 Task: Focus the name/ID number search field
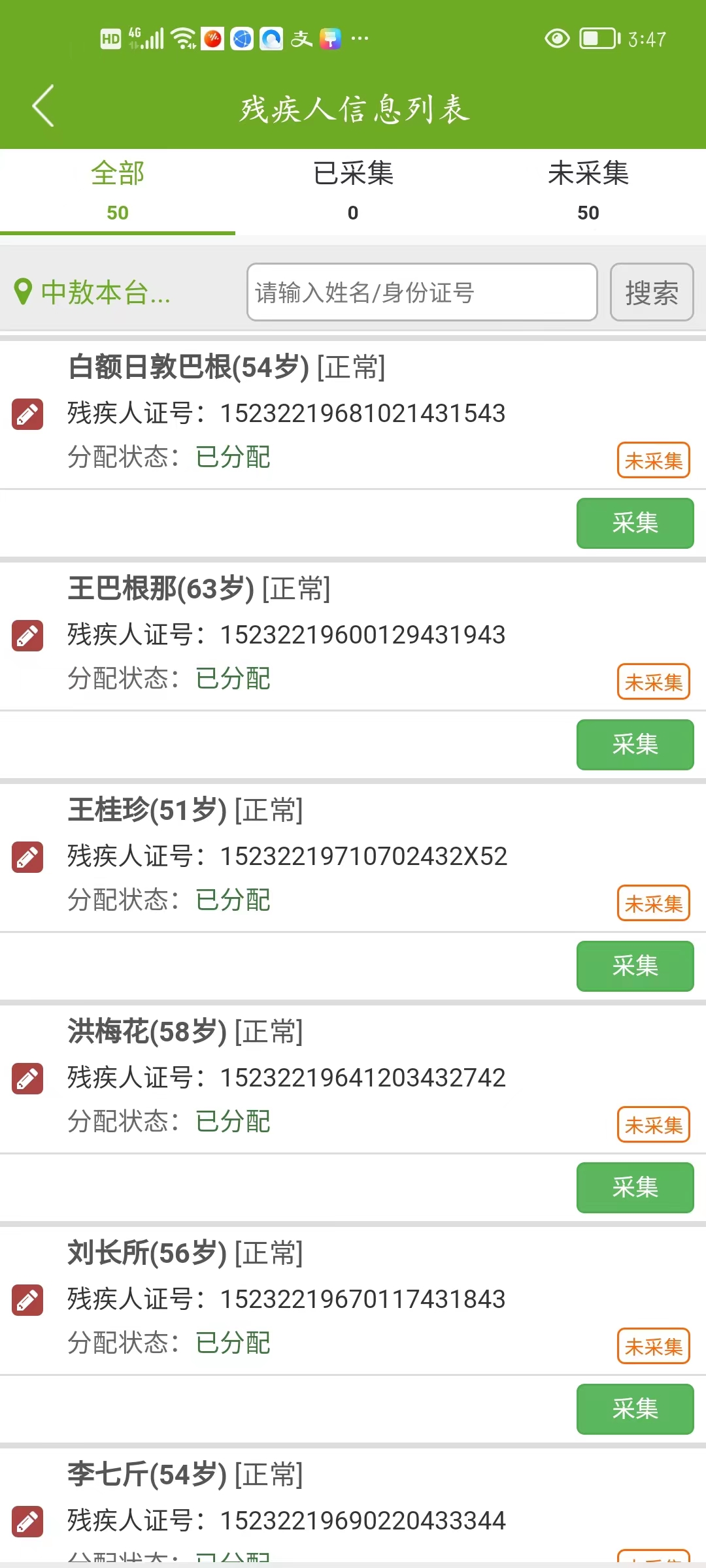[x=422, y=292]
